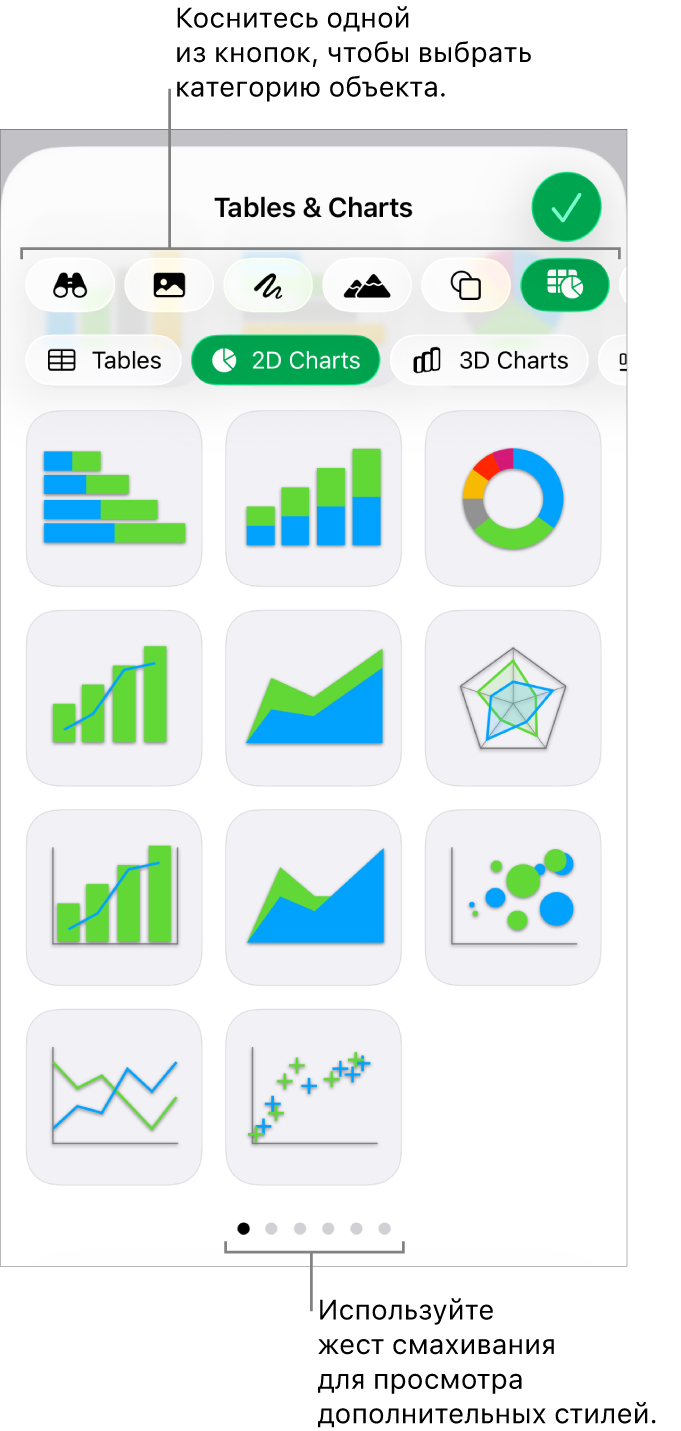Add the pentagon radar chart
The height and width of the screenshot is (1431, 681).
(513, 698)
